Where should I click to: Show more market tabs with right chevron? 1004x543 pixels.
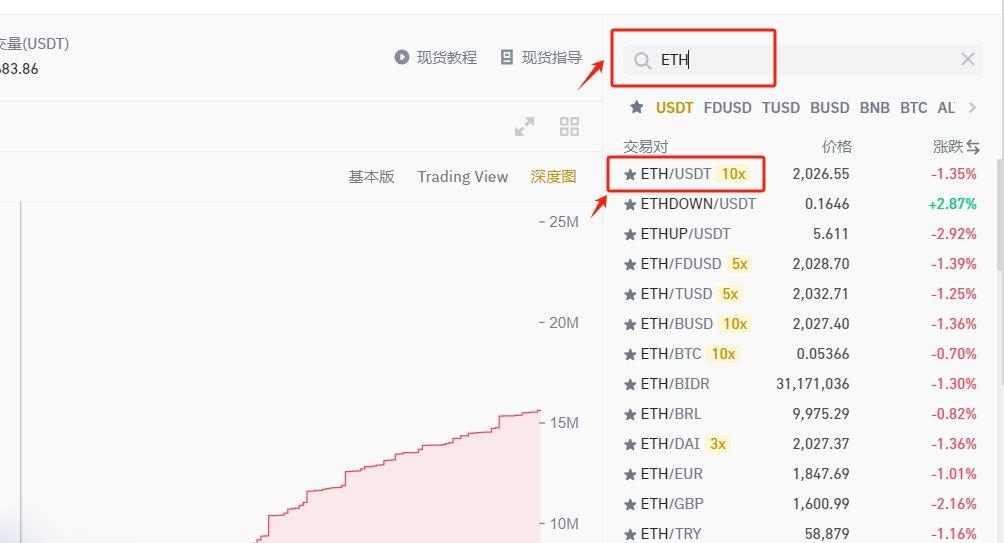click(973, 107)
